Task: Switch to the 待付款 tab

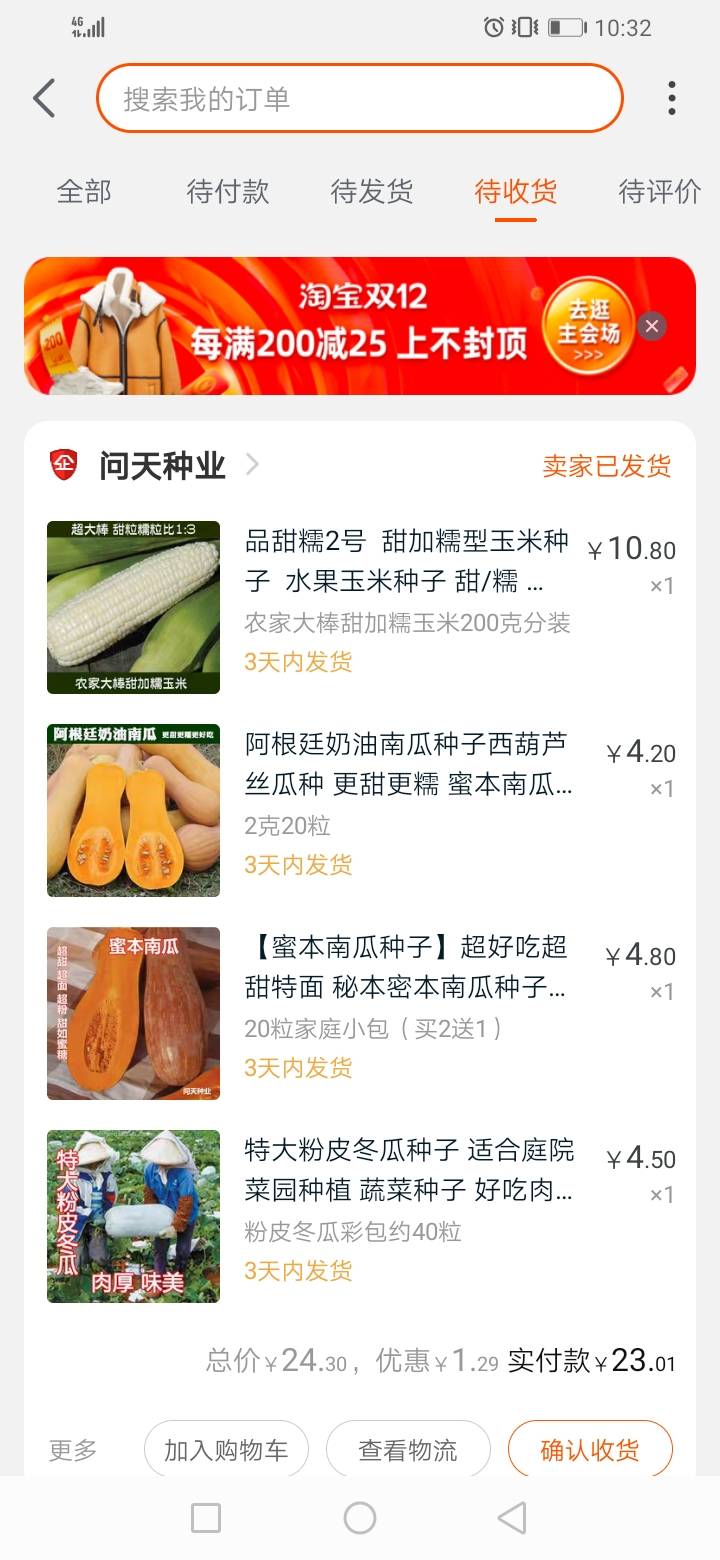Action: 228,191
